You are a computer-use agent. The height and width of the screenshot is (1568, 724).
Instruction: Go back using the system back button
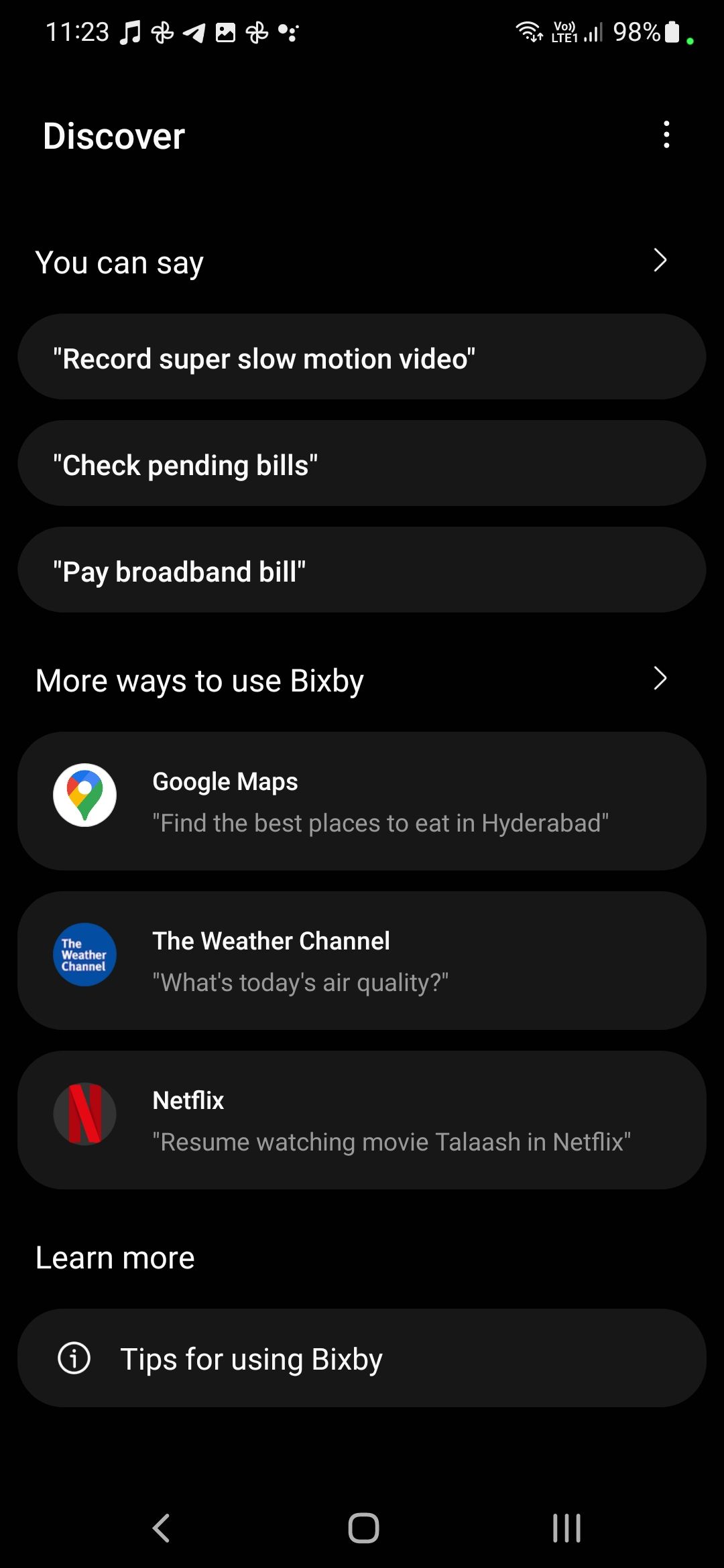pos(161,1528)
